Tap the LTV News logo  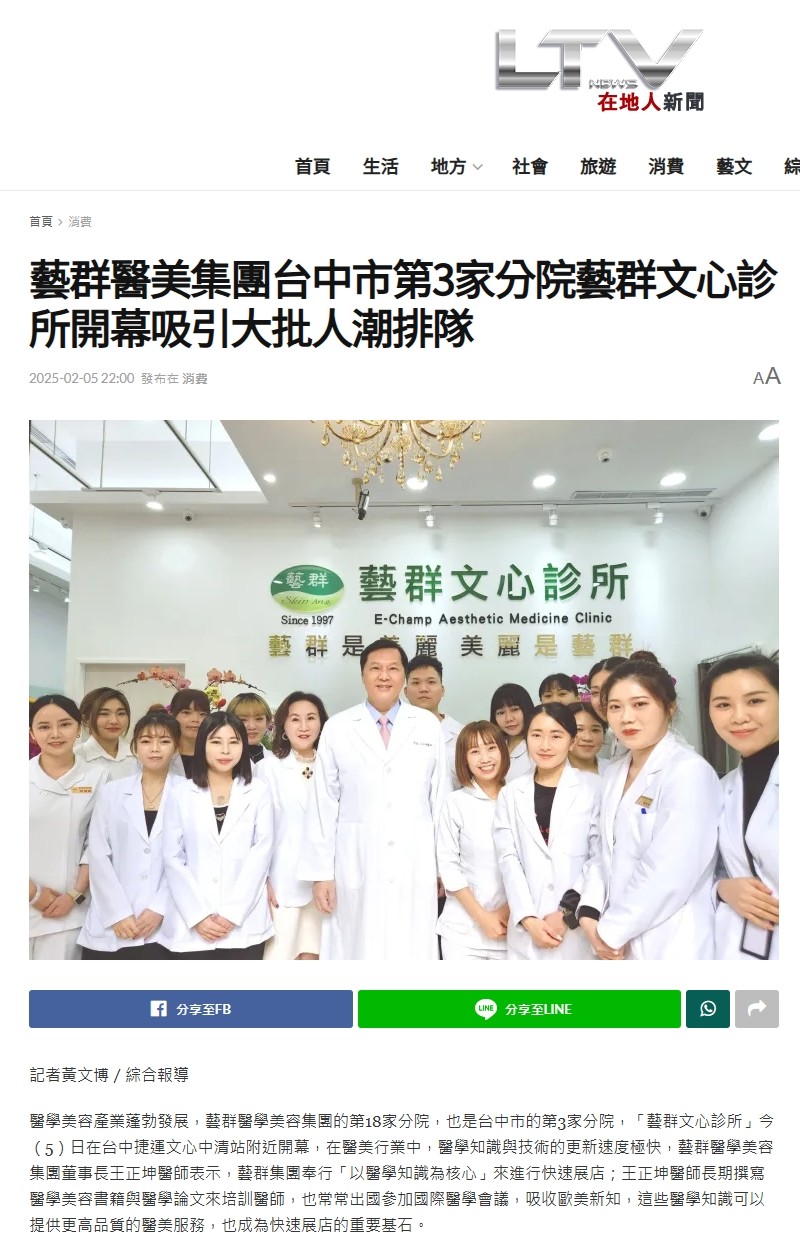click(600, 70)
